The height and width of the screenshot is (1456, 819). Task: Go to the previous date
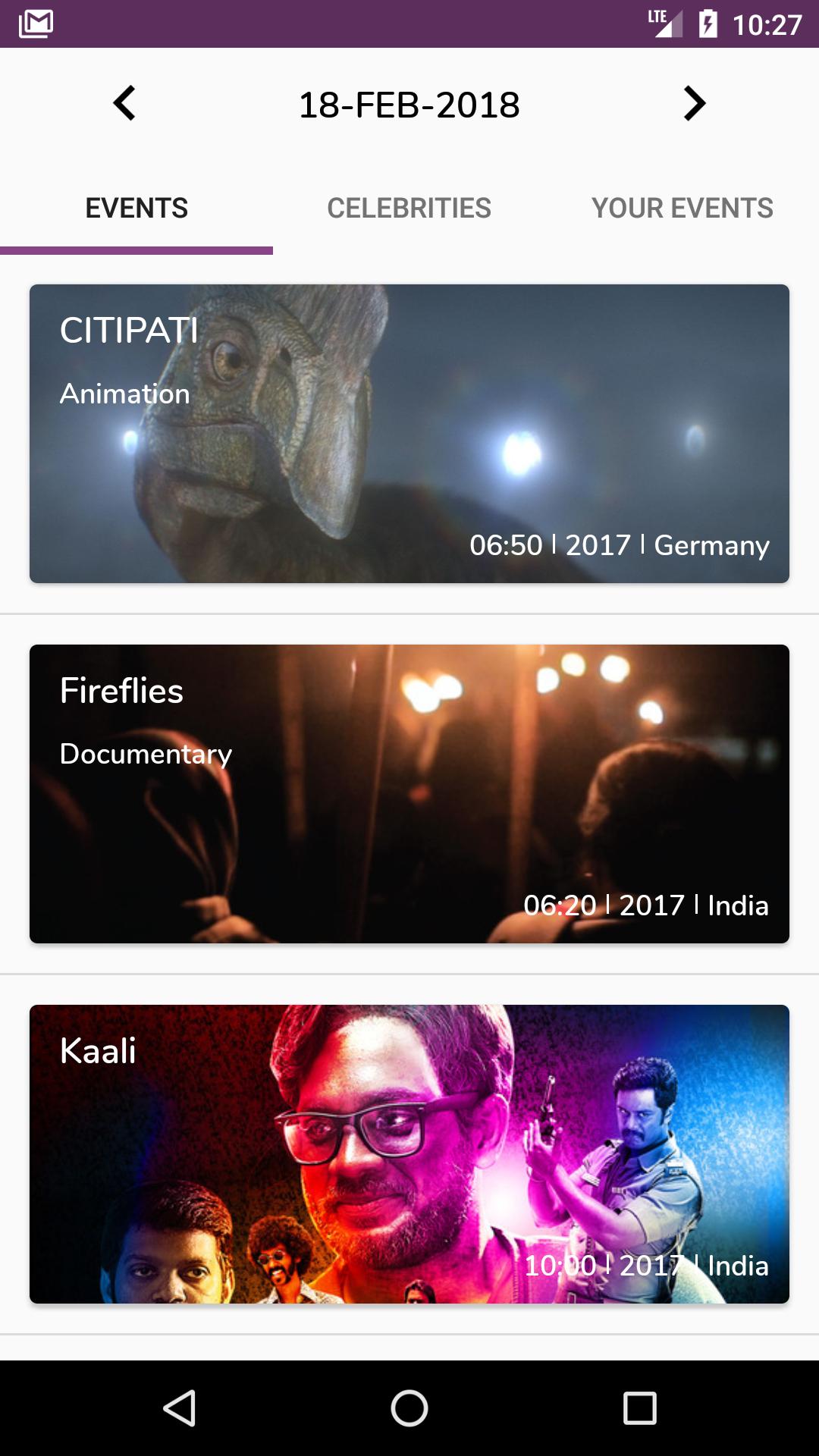coord(124,104)
